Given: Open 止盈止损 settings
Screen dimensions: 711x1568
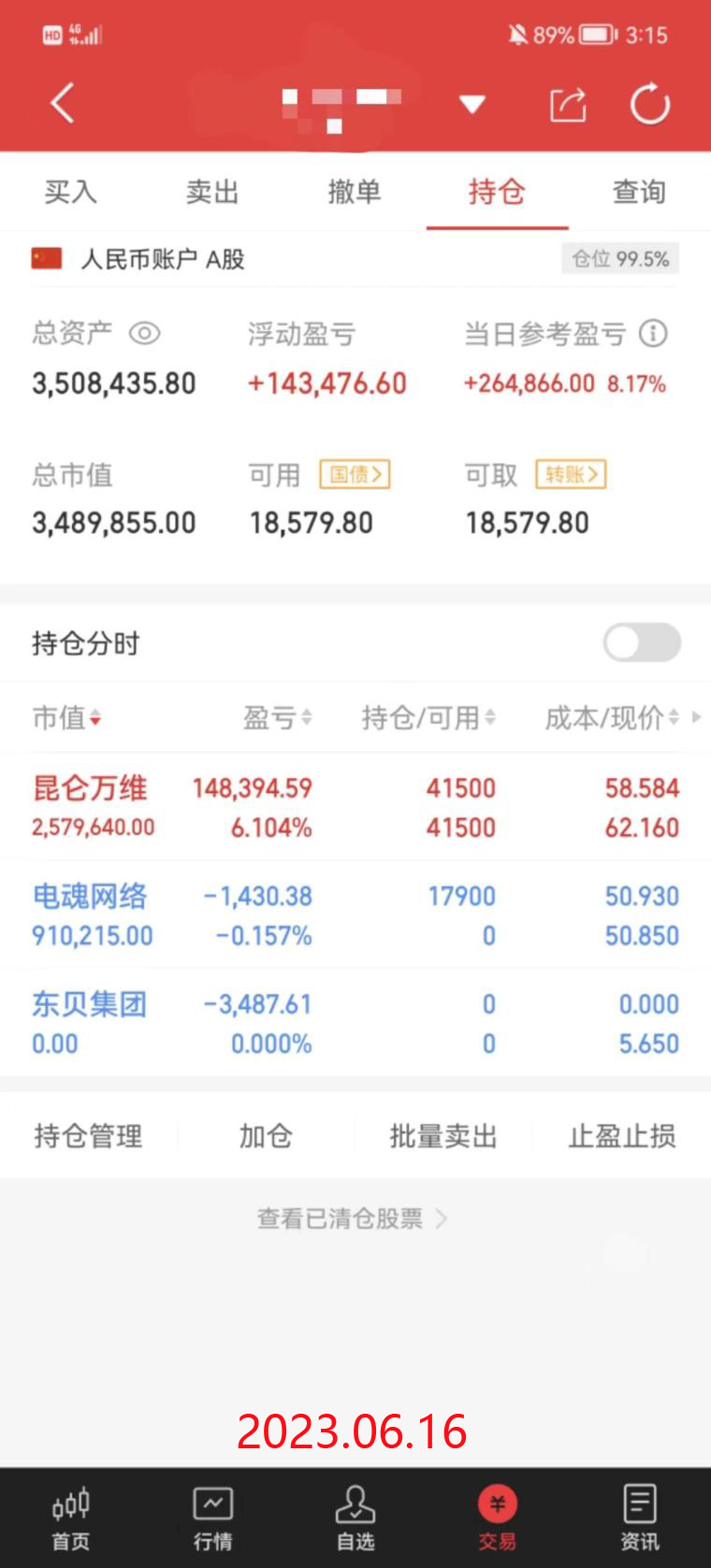Looking at the screenshot, I should coord(621,1136).
